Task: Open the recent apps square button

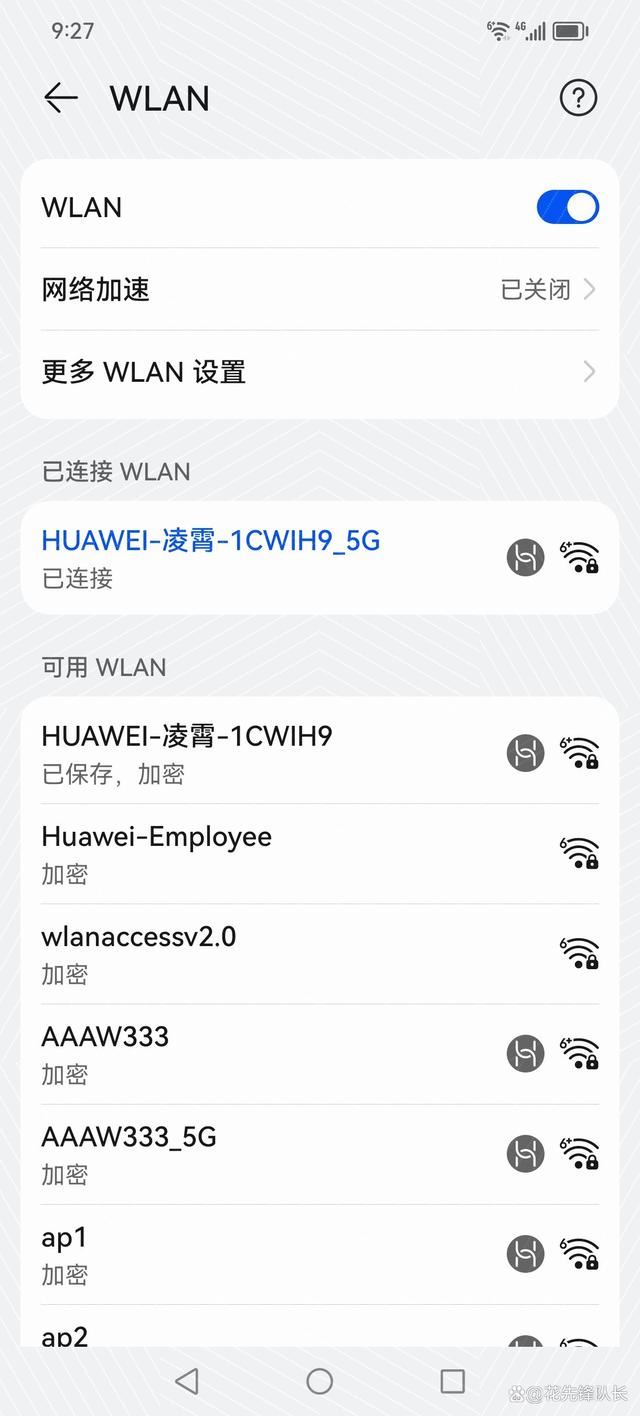Action: [x=453, y=1381]
